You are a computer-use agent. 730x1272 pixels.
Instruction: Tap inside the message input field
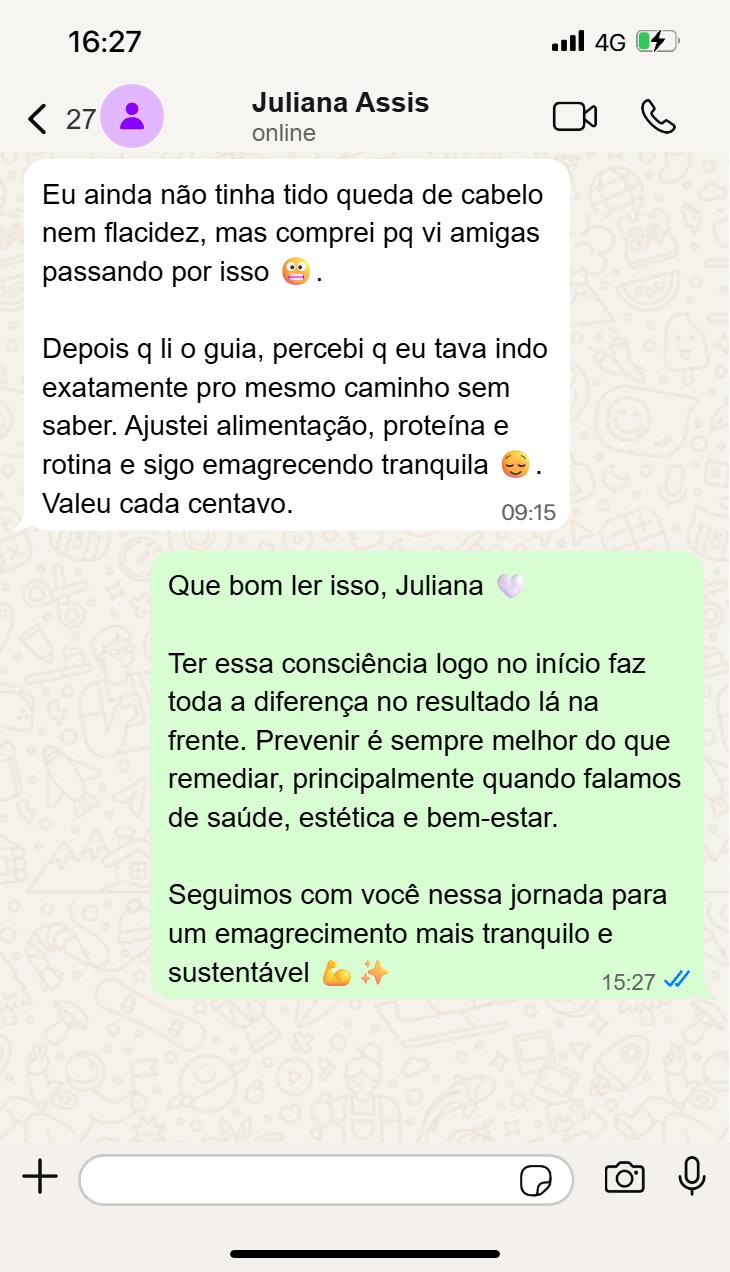[x=300, y=1178]
